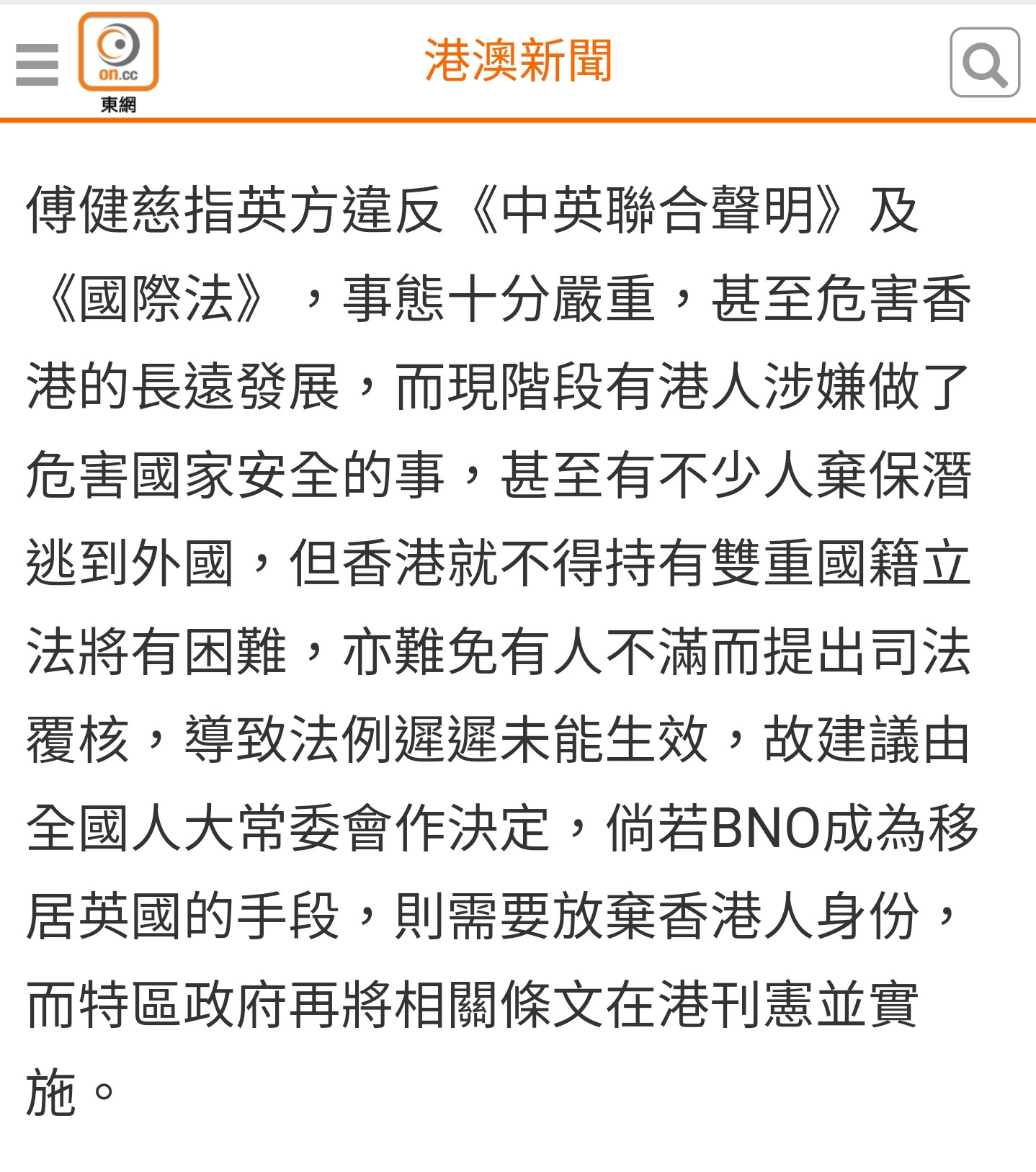Open the hamburger drawer menu
The image size is (1036, 1172).
37,65
